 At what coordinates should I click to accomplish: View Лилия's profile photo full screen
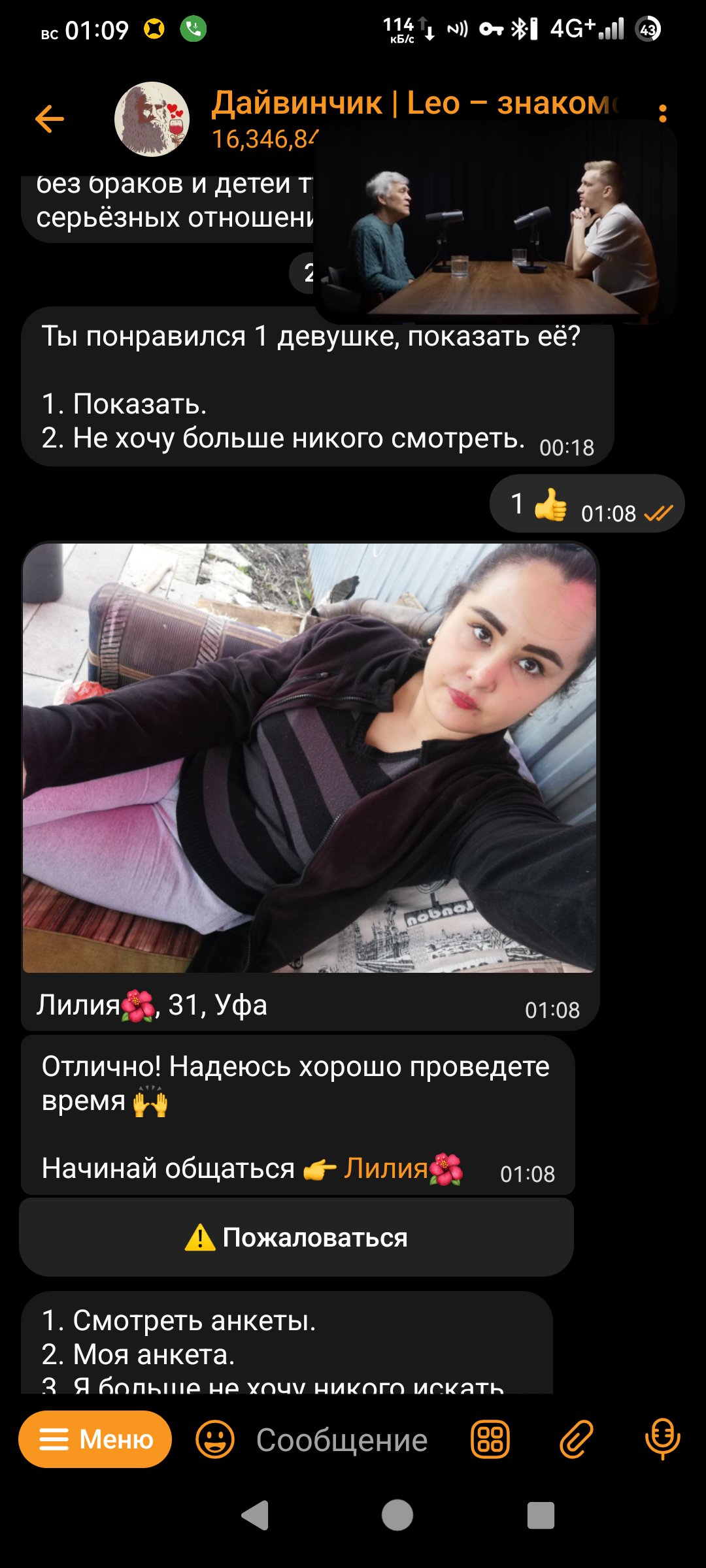[x=310, y=758]
